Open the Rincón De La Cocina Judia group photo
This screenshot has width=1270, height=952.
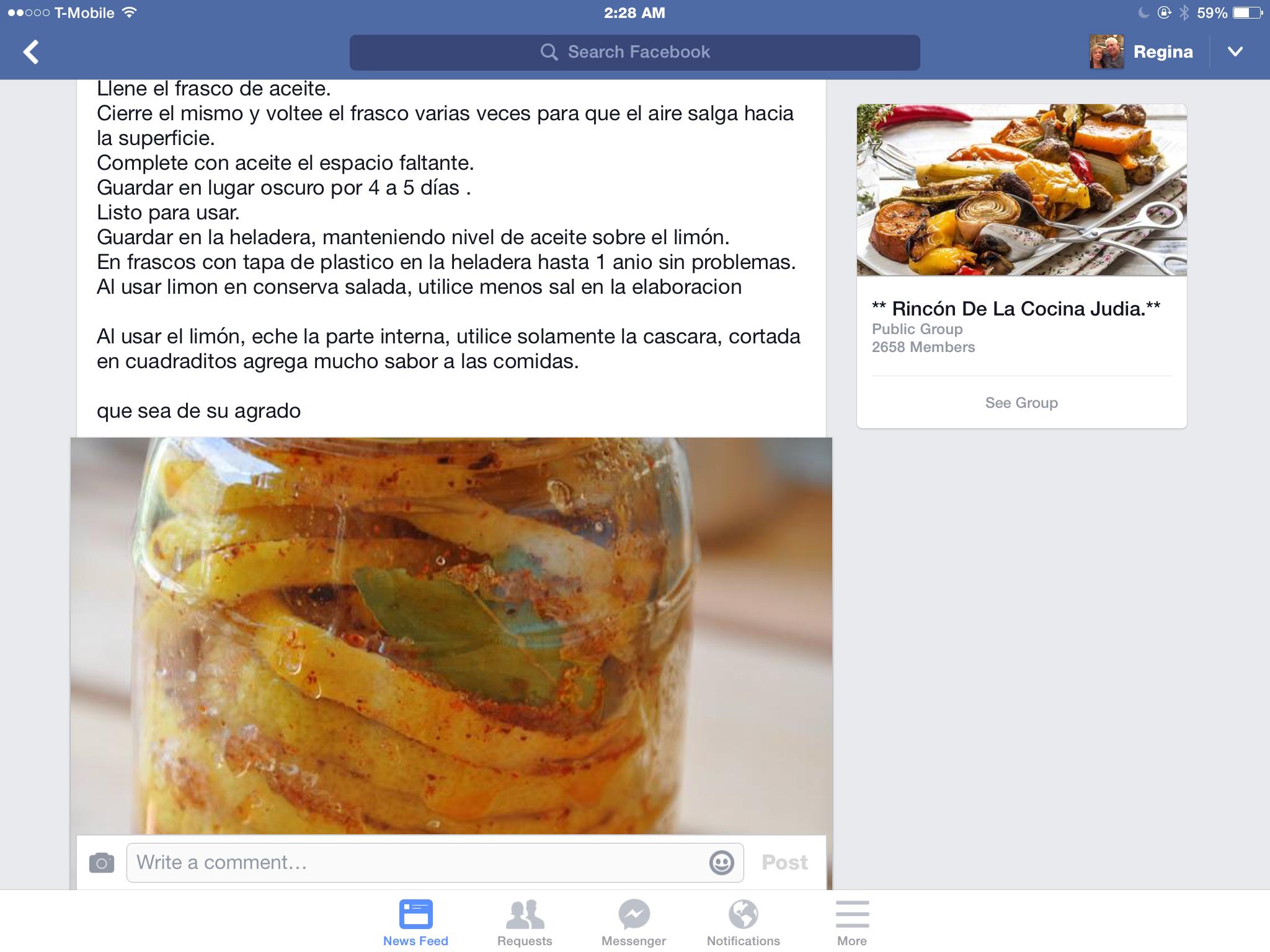[1021, 190]
